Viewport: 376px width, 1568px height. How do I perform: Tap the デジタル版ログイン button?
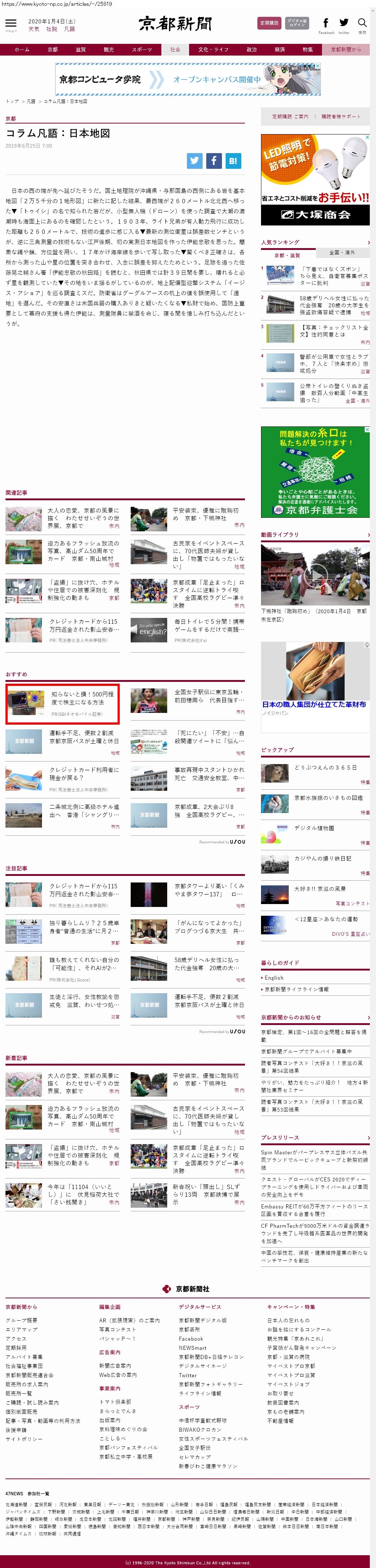tap(297, 23)
